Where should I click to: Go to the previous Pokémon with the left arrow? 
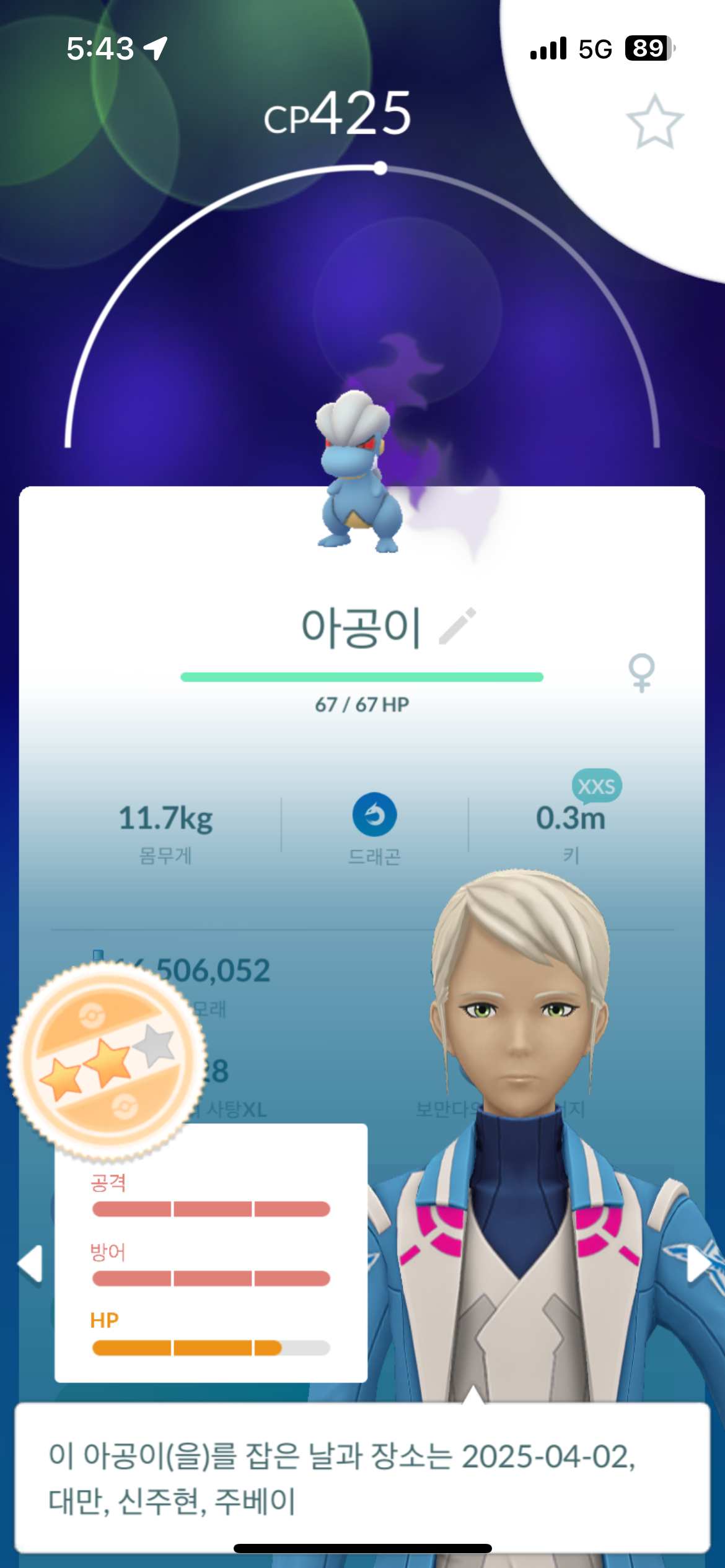point(30,1263)
